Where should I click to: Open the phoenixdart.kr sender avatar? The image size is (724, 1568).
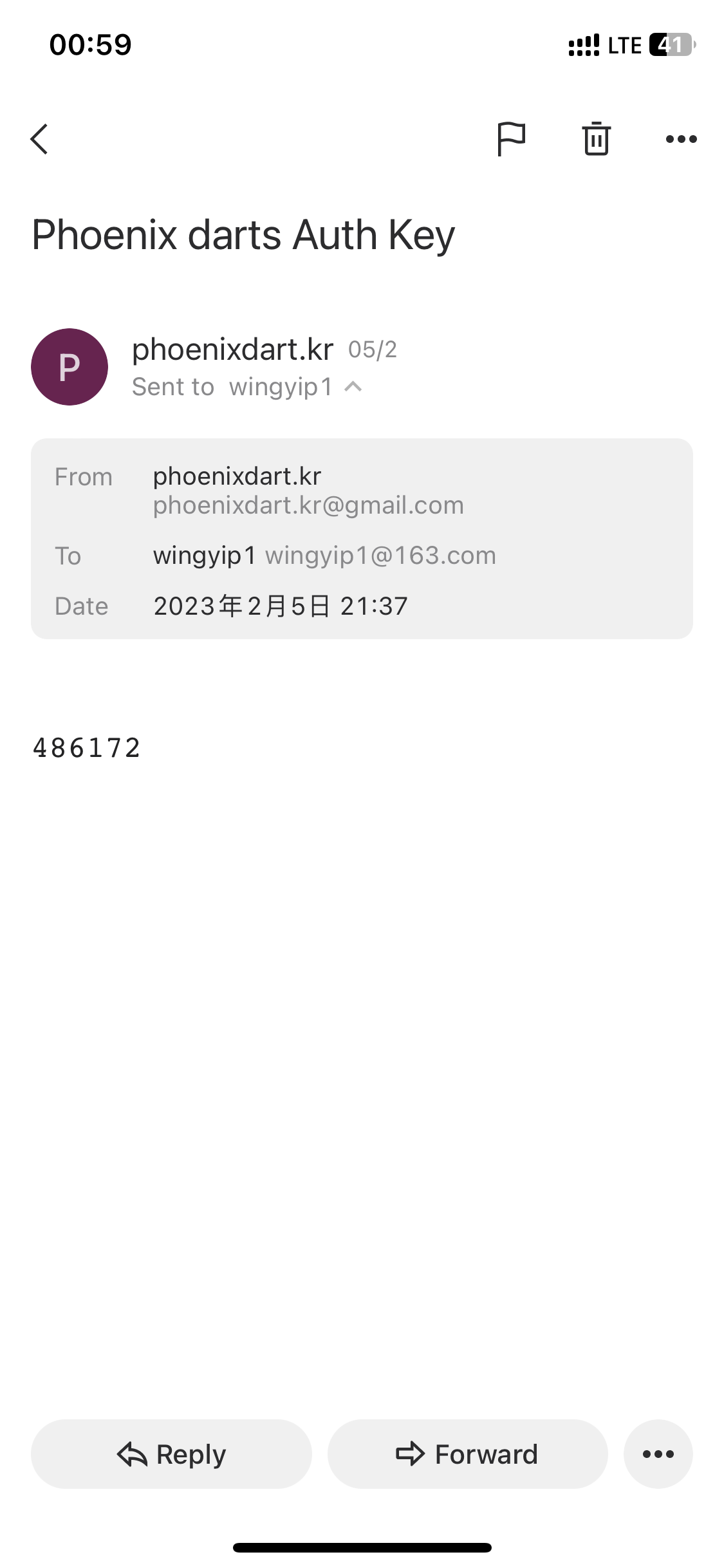click(70, 367)
